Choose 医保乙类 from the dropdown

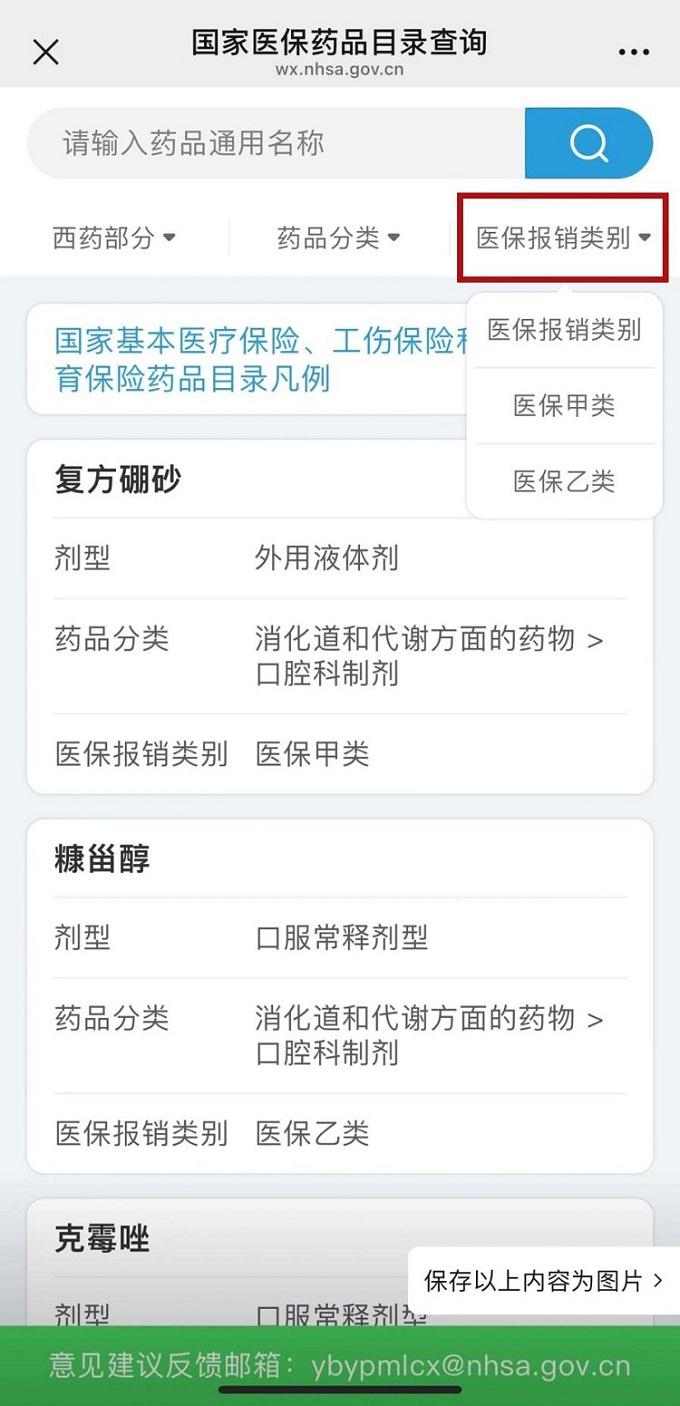coord(564,481)
